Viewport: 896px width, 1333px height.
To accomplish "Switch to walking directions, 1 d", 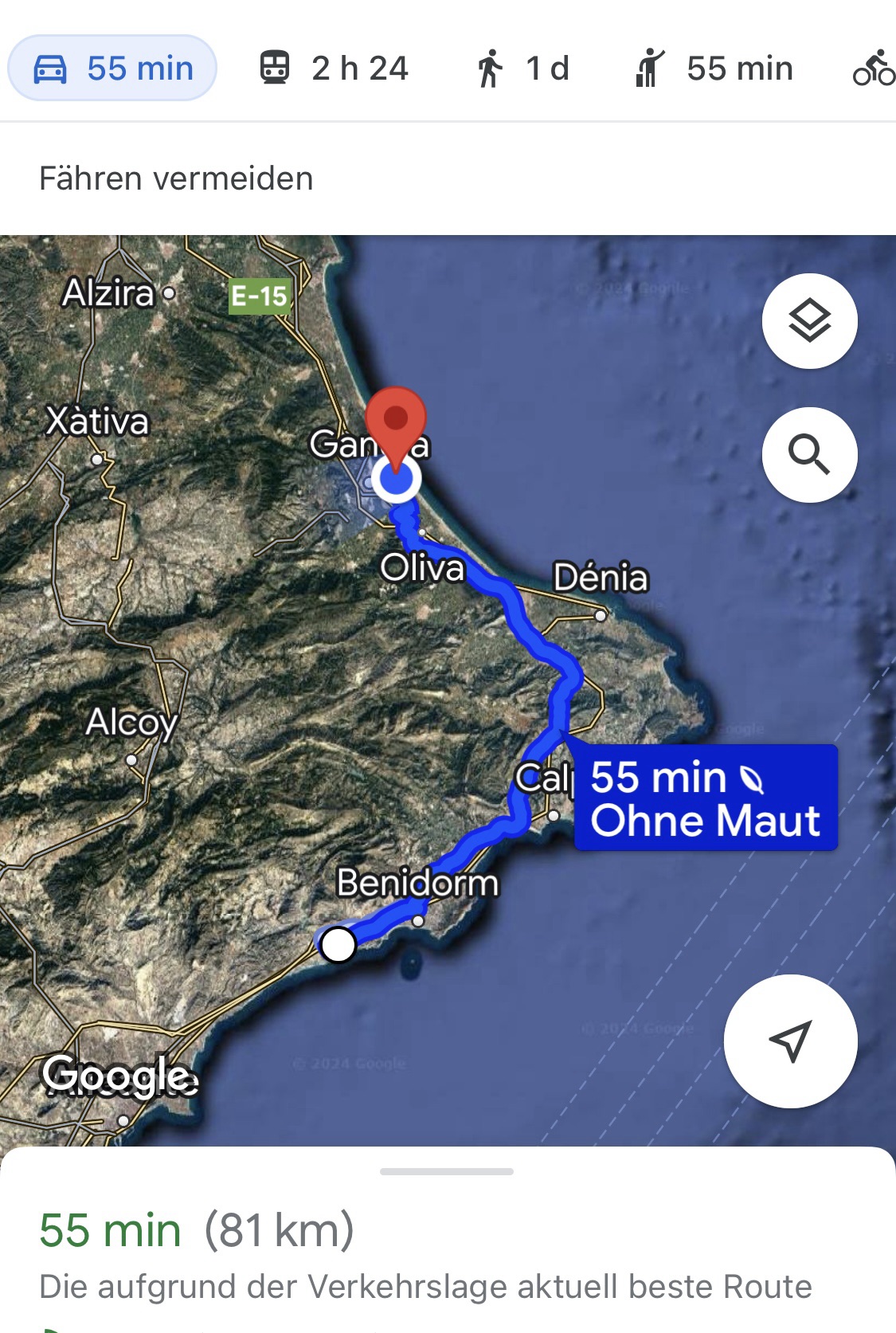I will 522,69.
